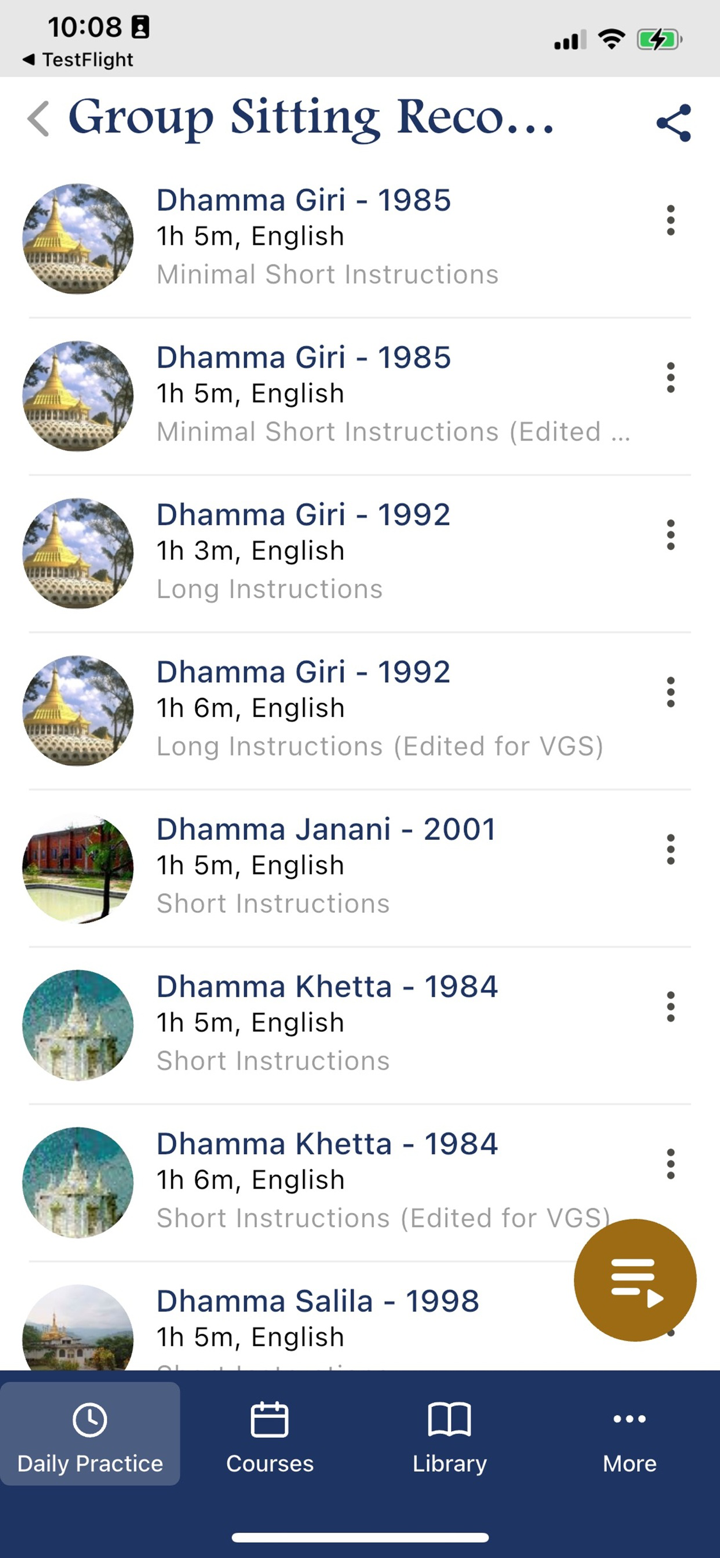The width and height of the screenshot is (720, 1558).
Task: Tap the Dhamma Giri pagoda thumbnail
Action: coord(77,238)
